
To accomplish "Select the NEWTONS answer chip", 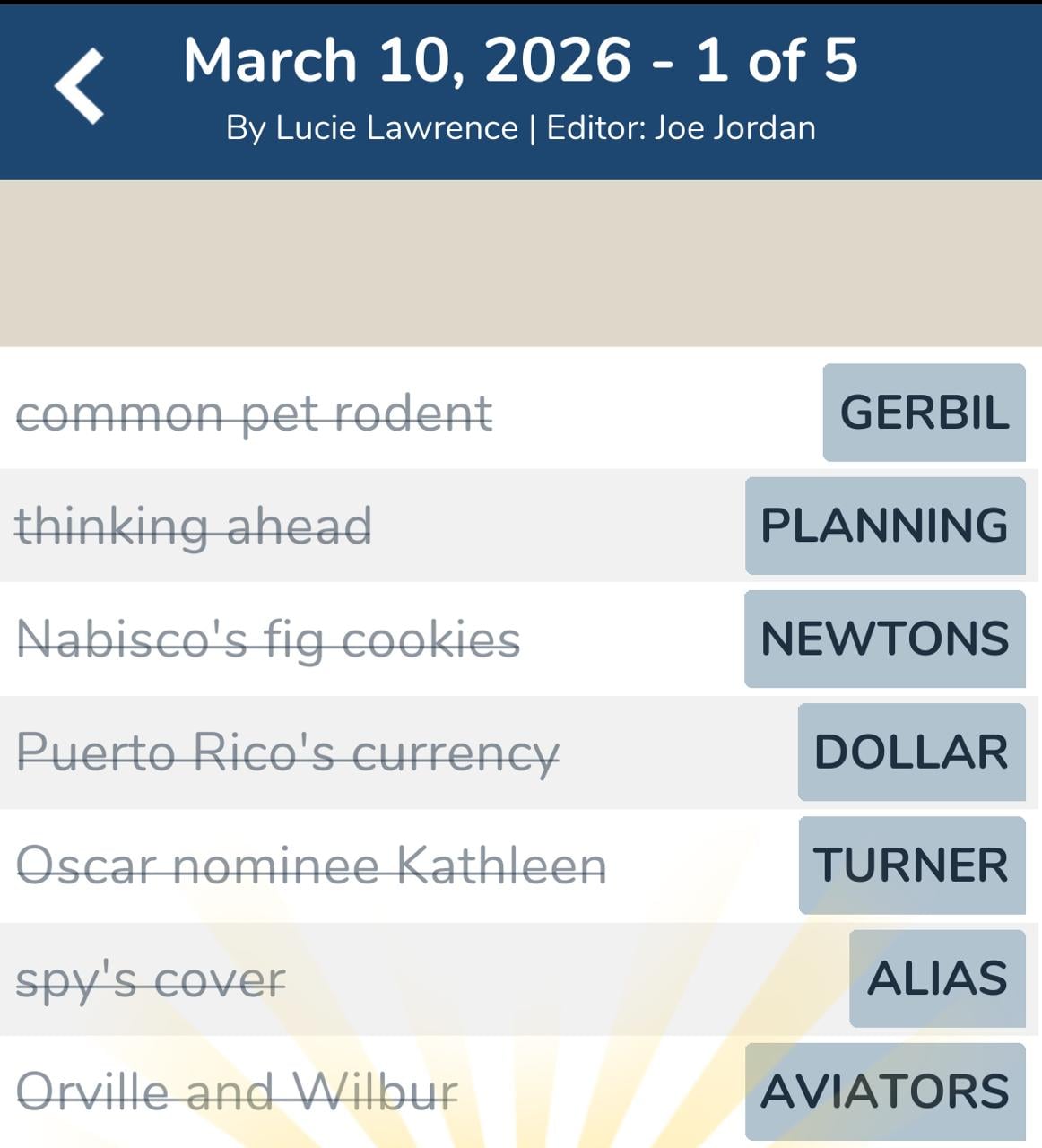I will 883,639.
